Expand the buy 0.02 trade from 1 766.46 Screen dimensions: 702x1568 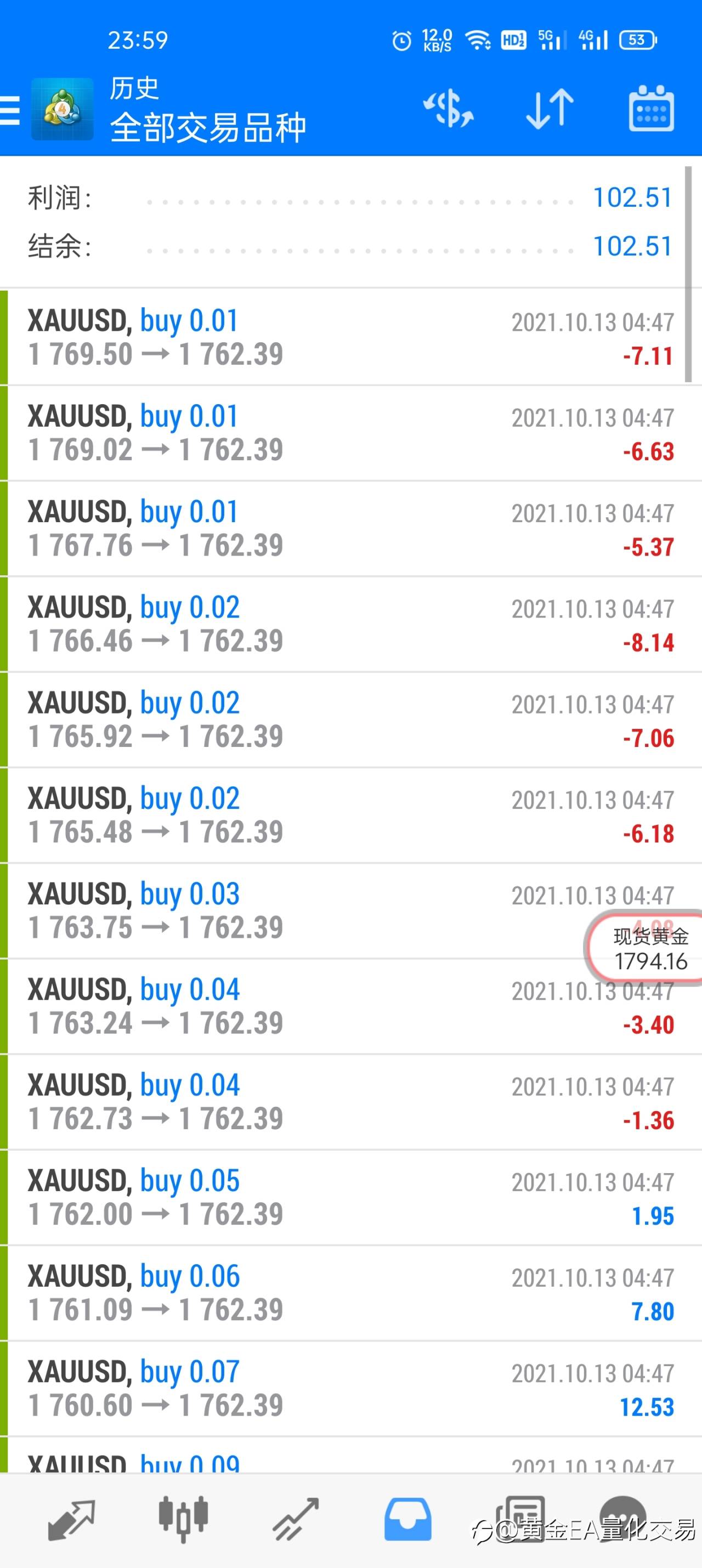tap(350, 624)
